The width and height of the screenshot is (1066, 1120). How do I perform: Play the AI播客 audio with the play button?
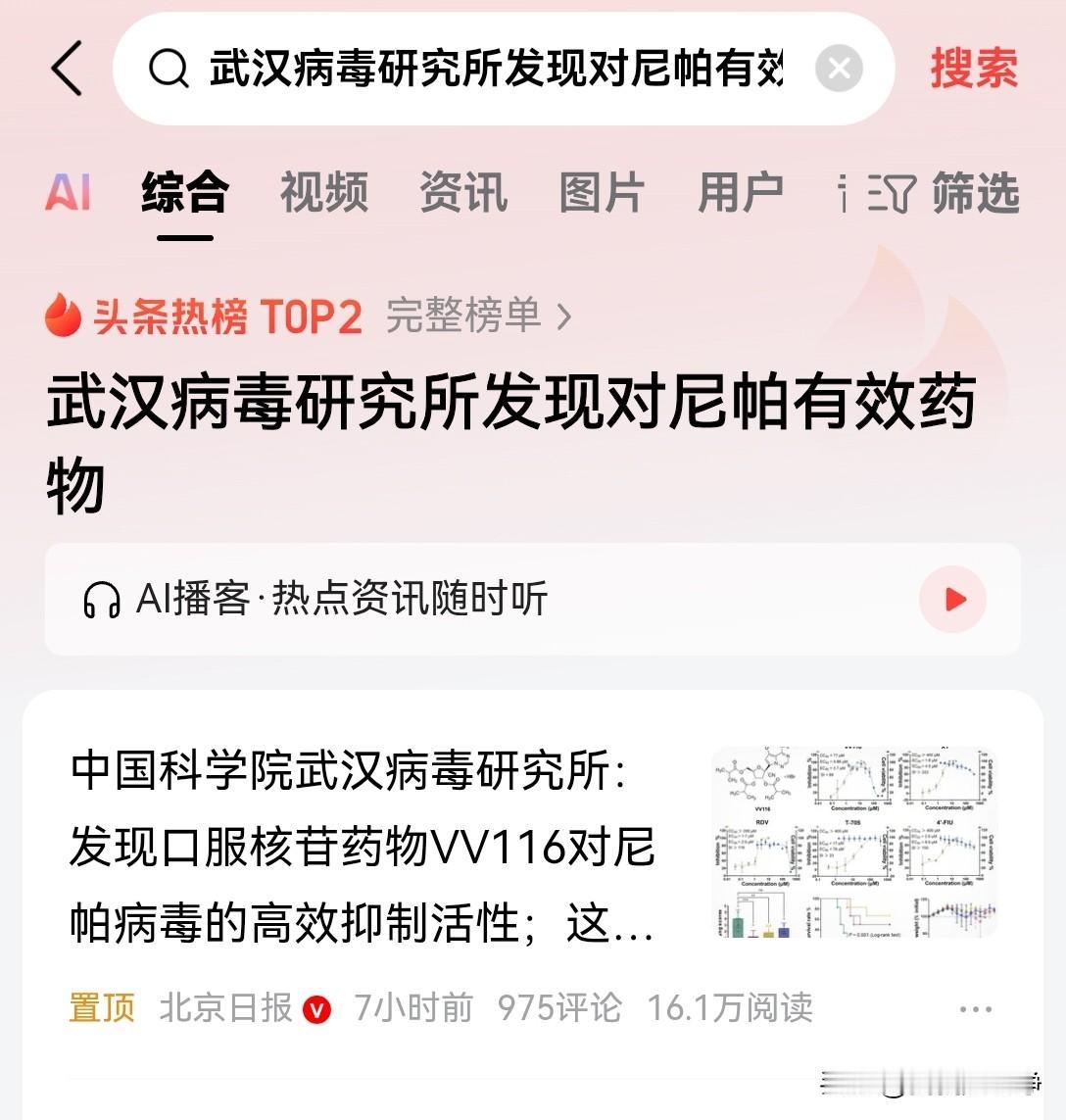pos(950,601)
